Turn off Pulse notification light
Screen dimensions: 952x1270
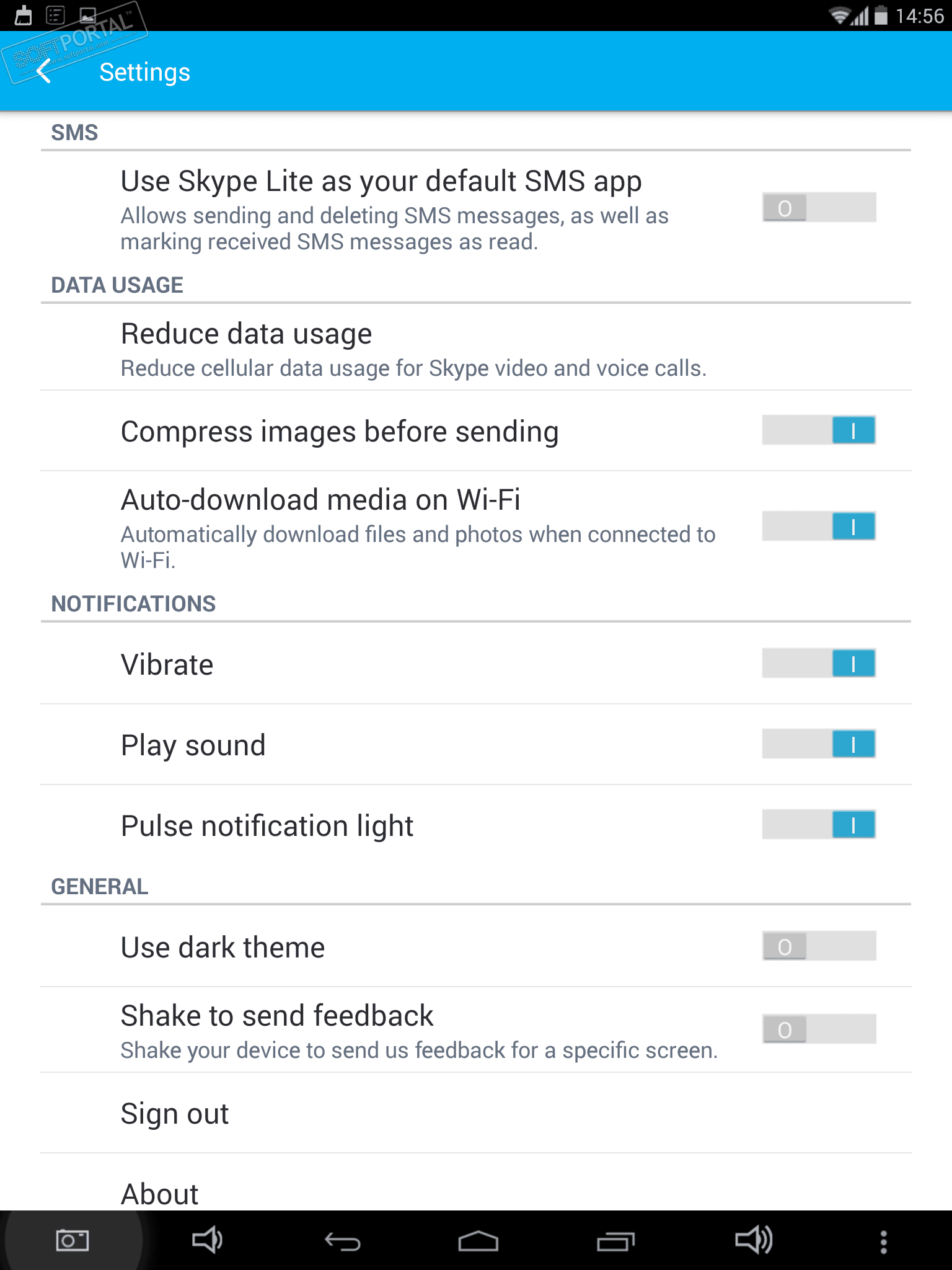[818, 825]
